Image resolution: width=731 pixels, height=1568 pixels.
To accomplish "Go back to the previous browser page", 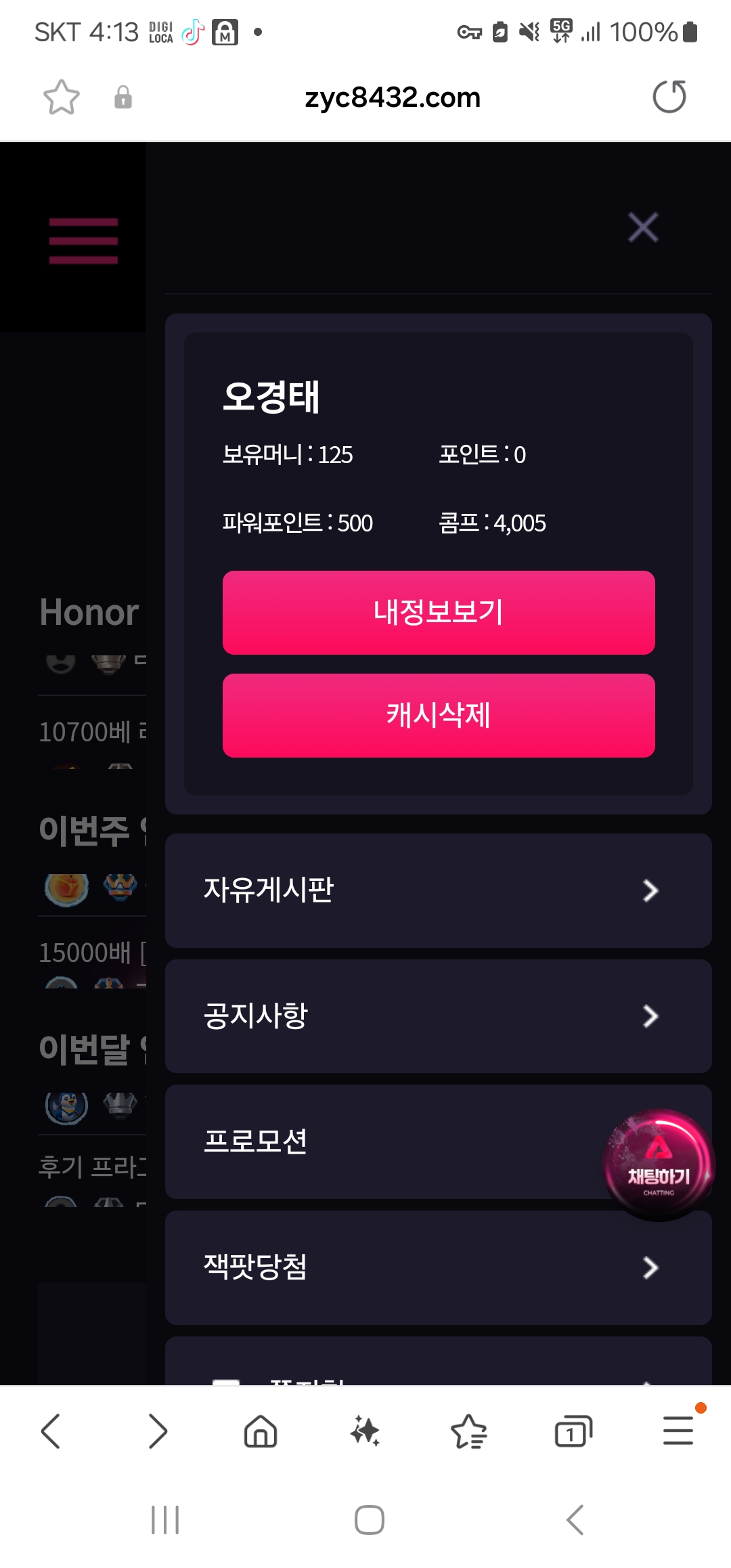I will 51,1431.
